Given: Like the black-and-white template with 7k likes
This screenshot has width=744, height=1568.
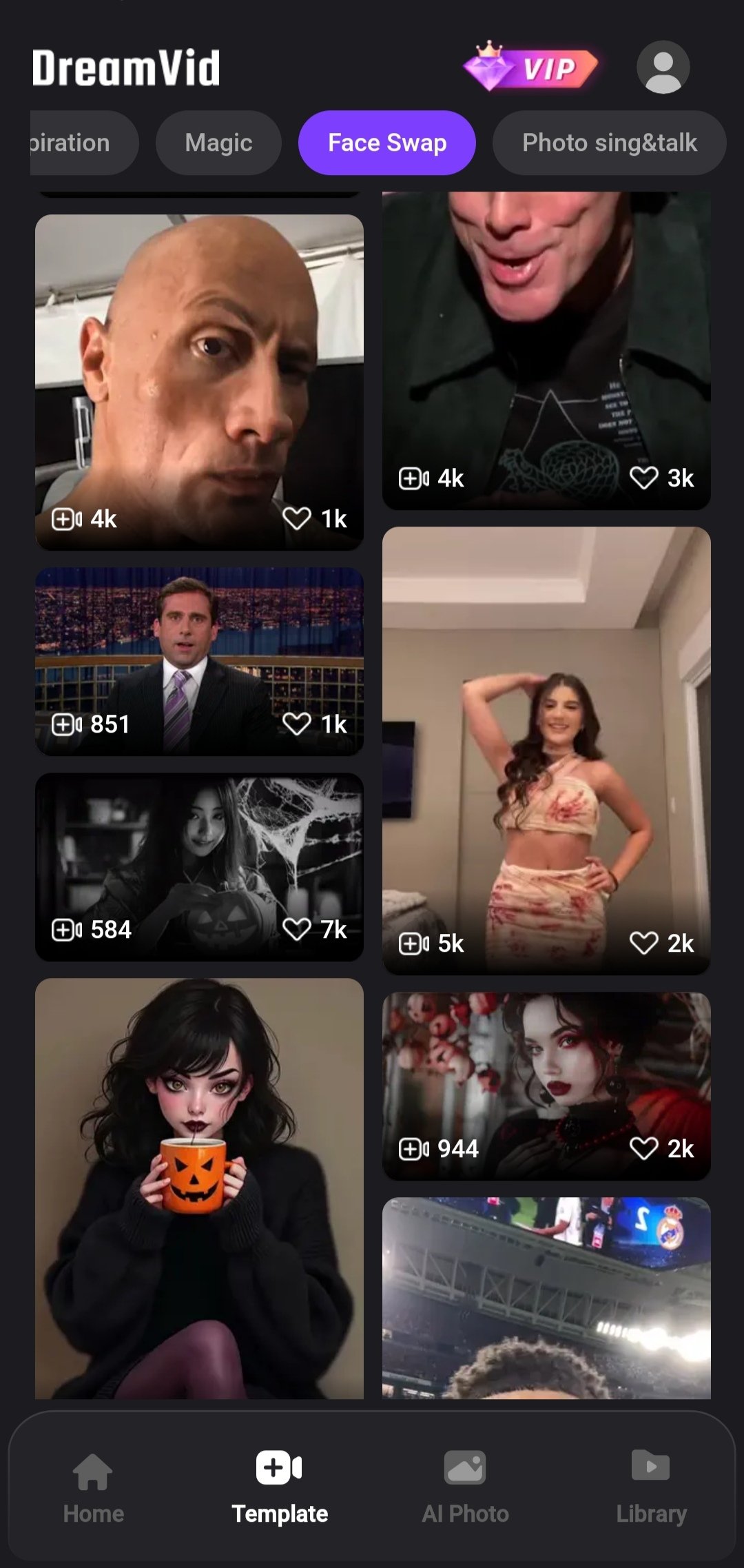Looking at the screenshot, I should (297, 929).
